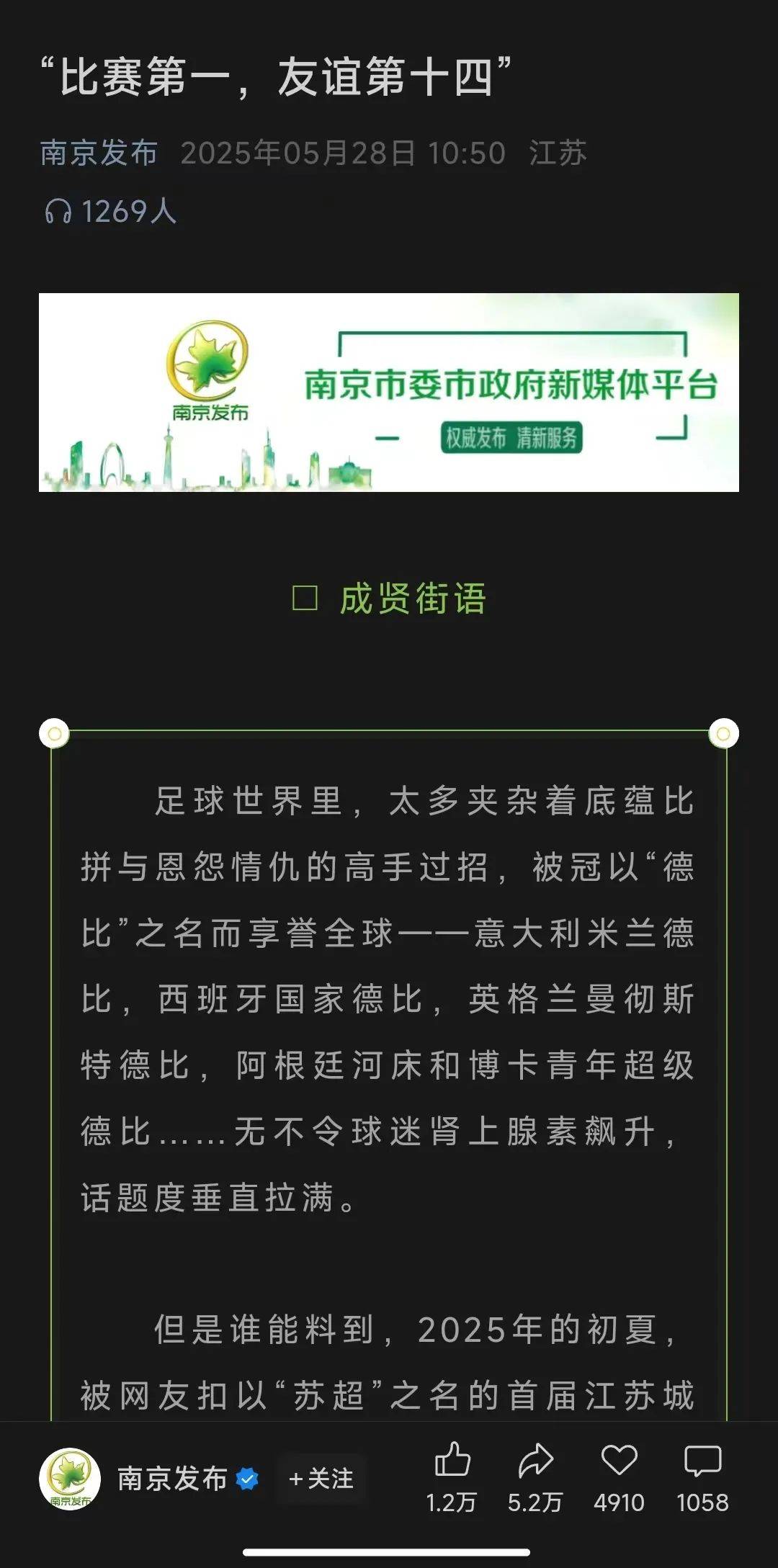Open the 南京发布 account link under title
This screenshot has width=778, height=1568.
pyautogui.click(x=99, y=153)
